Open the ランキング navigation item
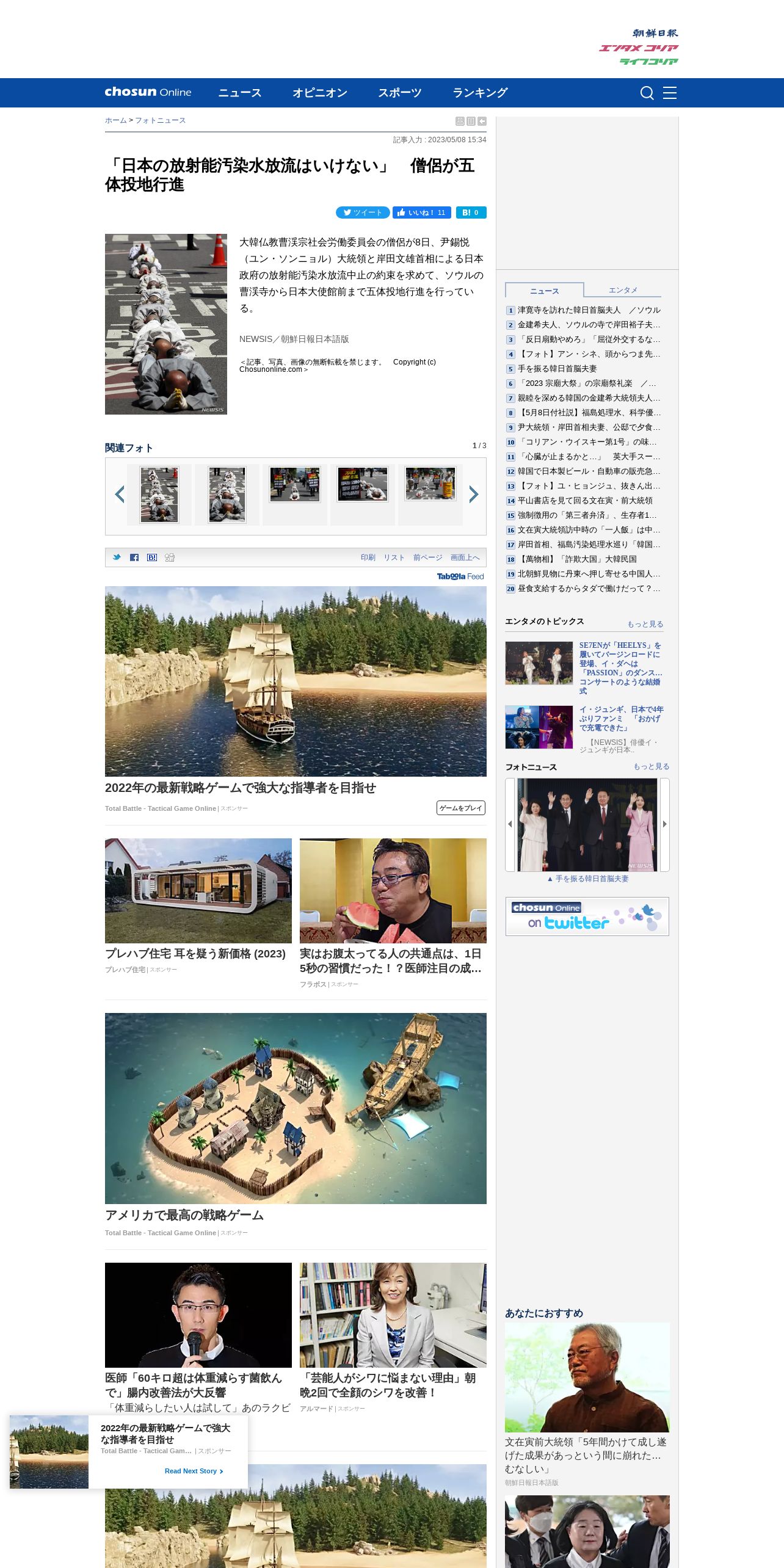 click(480, 93)
